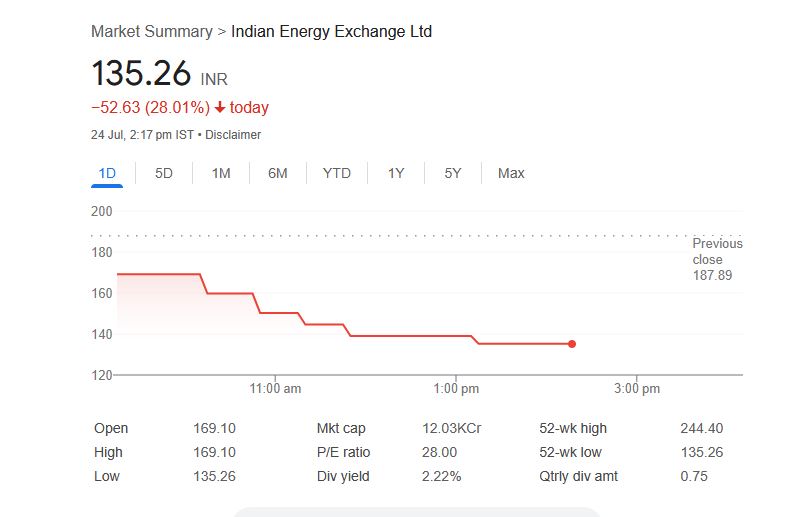Show the 5Y price history
This screenshot has height=517, width=788.
coord(453,173)
